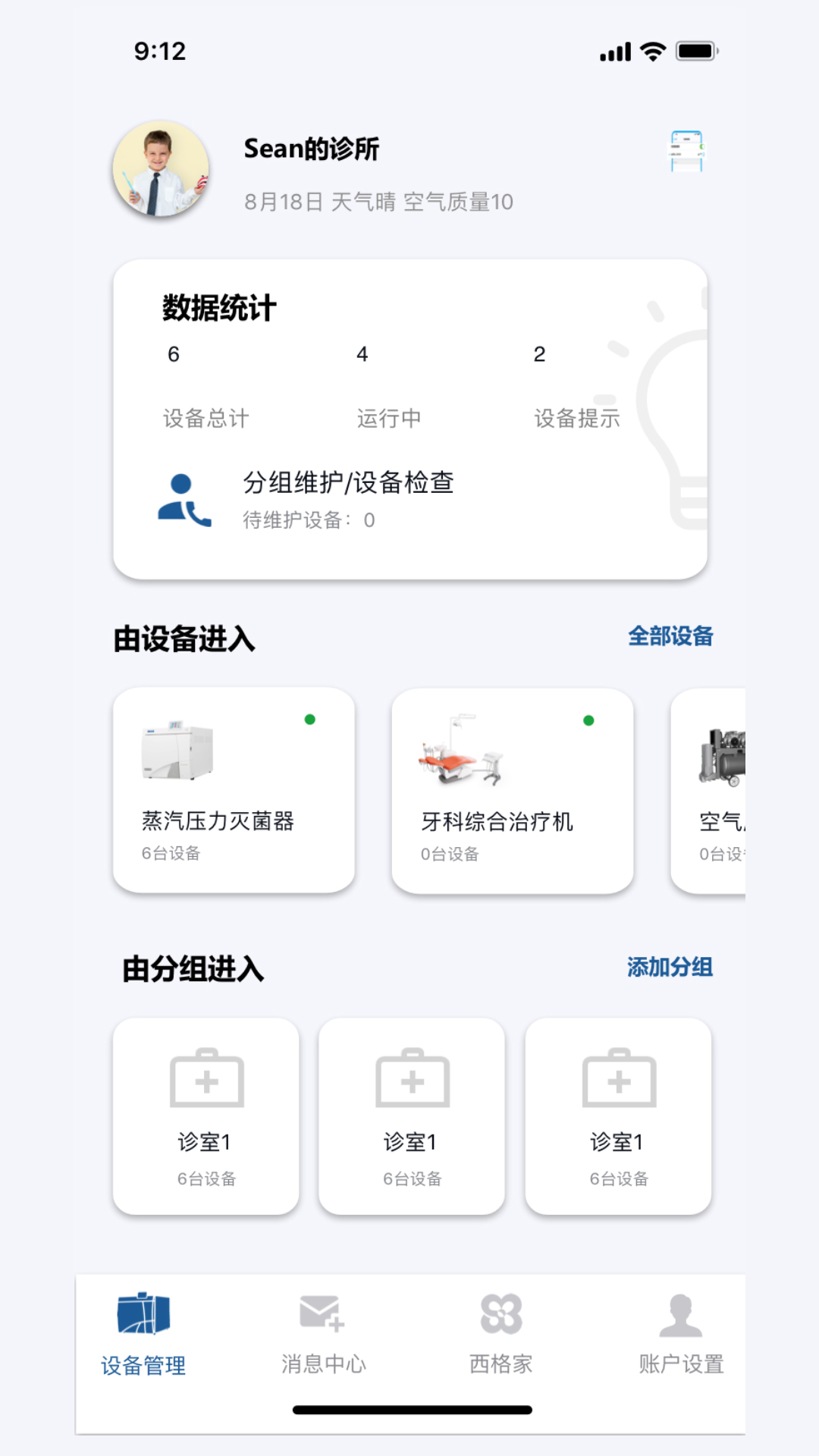Open the 账户设置 tab
Viewport: 819px width, 1456px height.
coord(681,1334)
